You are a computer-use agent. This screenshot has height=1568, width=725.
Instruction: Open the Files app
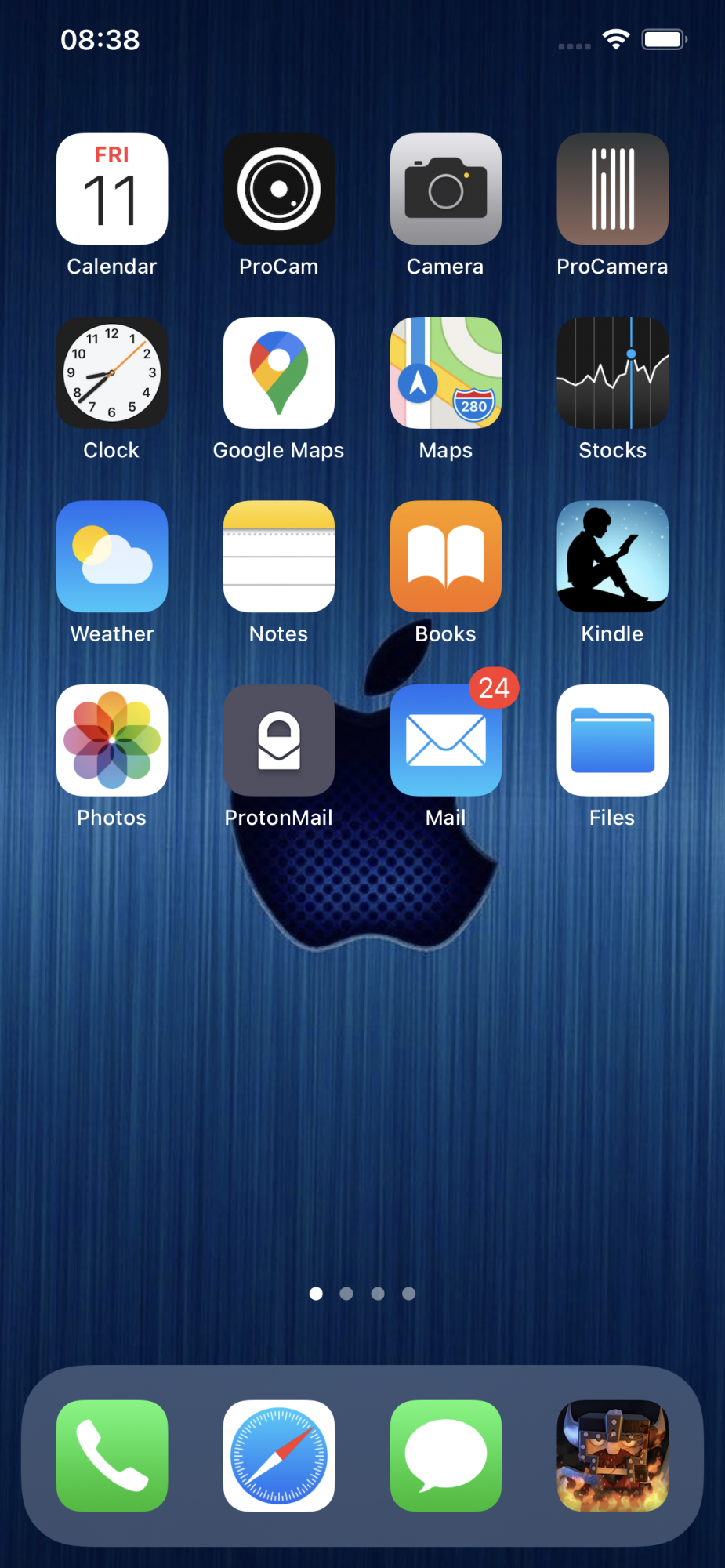click(x=613, y=740)
